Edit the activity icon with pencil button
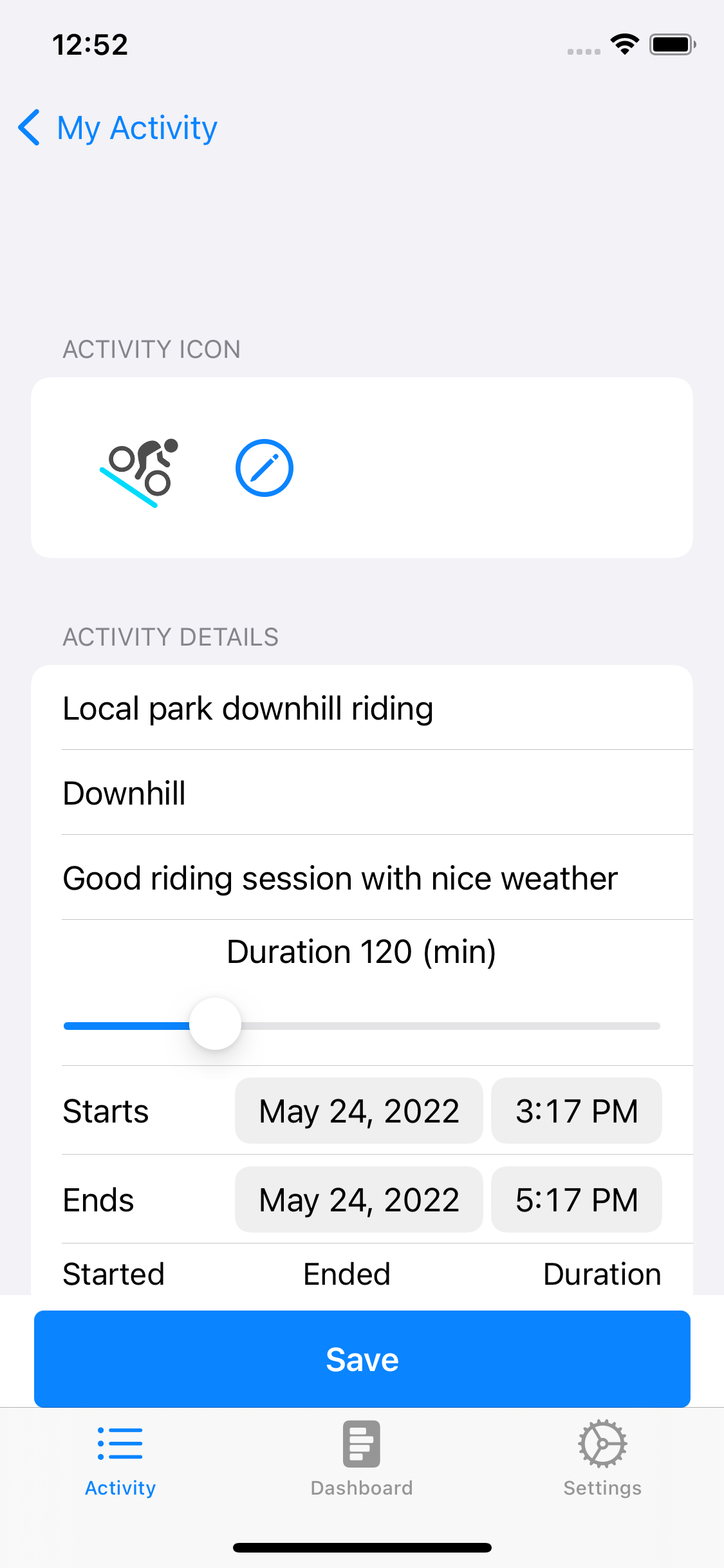The width and height of the screenshot is (724, 1568). pos(264,468)
